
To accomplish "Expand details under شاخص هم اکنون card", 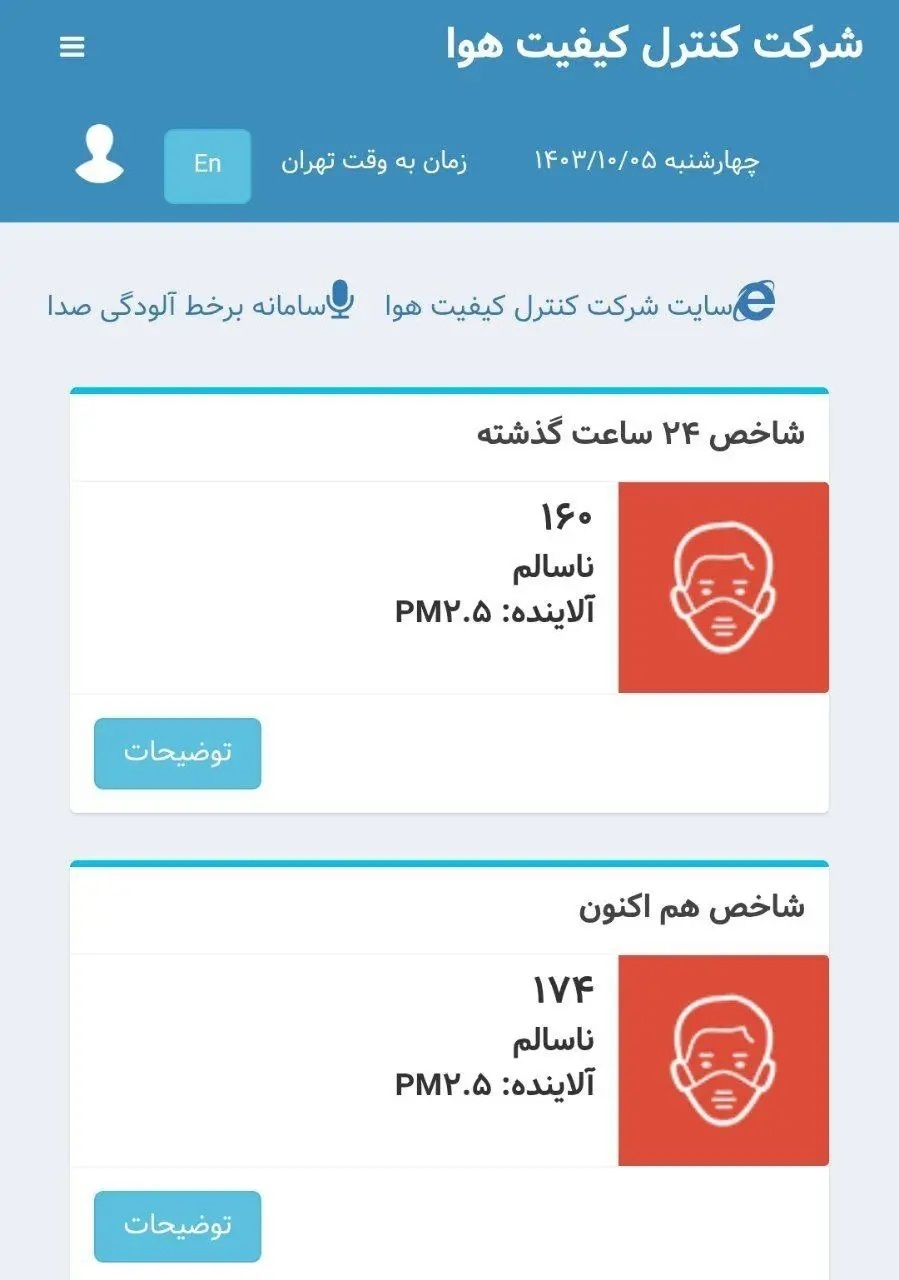I will click(x=177, y=1225).
